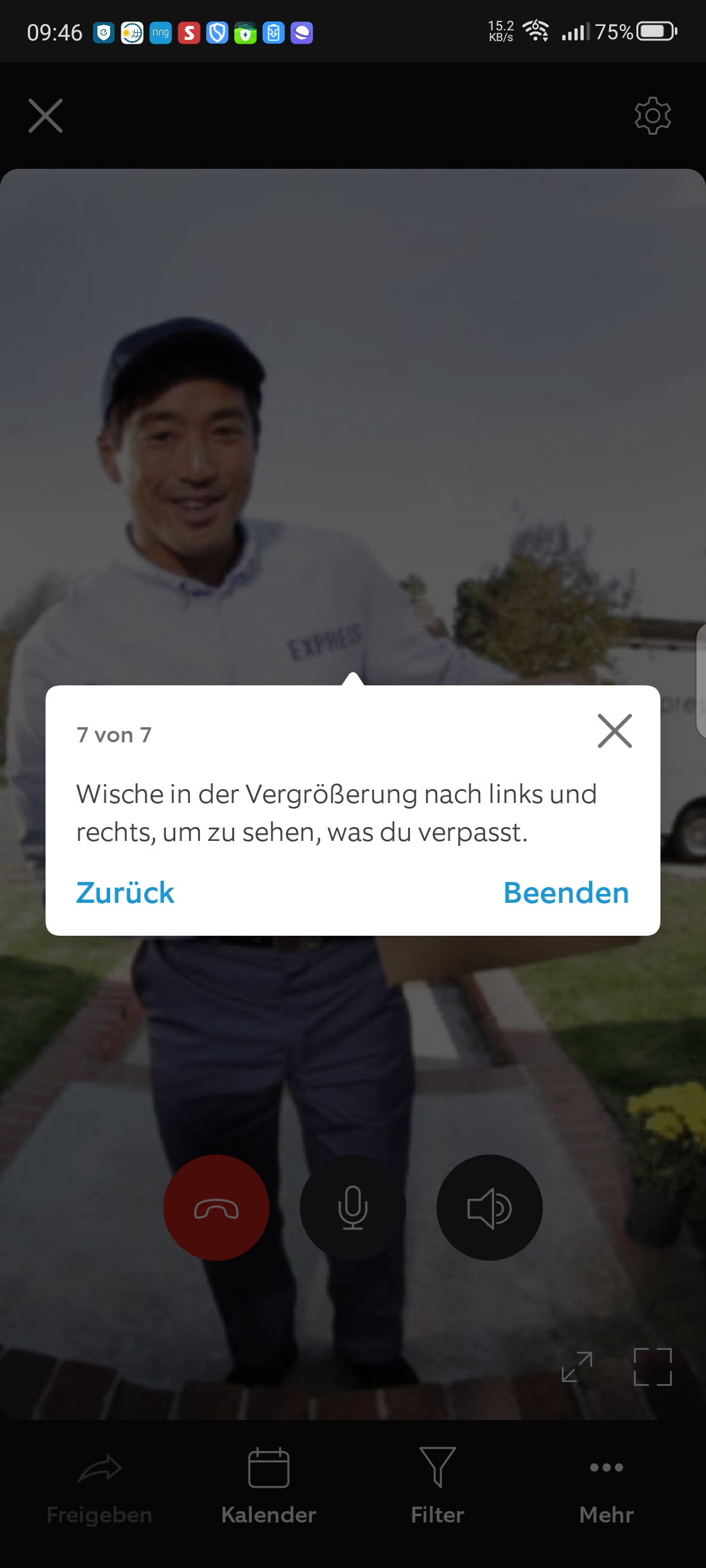Enter fullscreen video mode

tap(652, 1367)
